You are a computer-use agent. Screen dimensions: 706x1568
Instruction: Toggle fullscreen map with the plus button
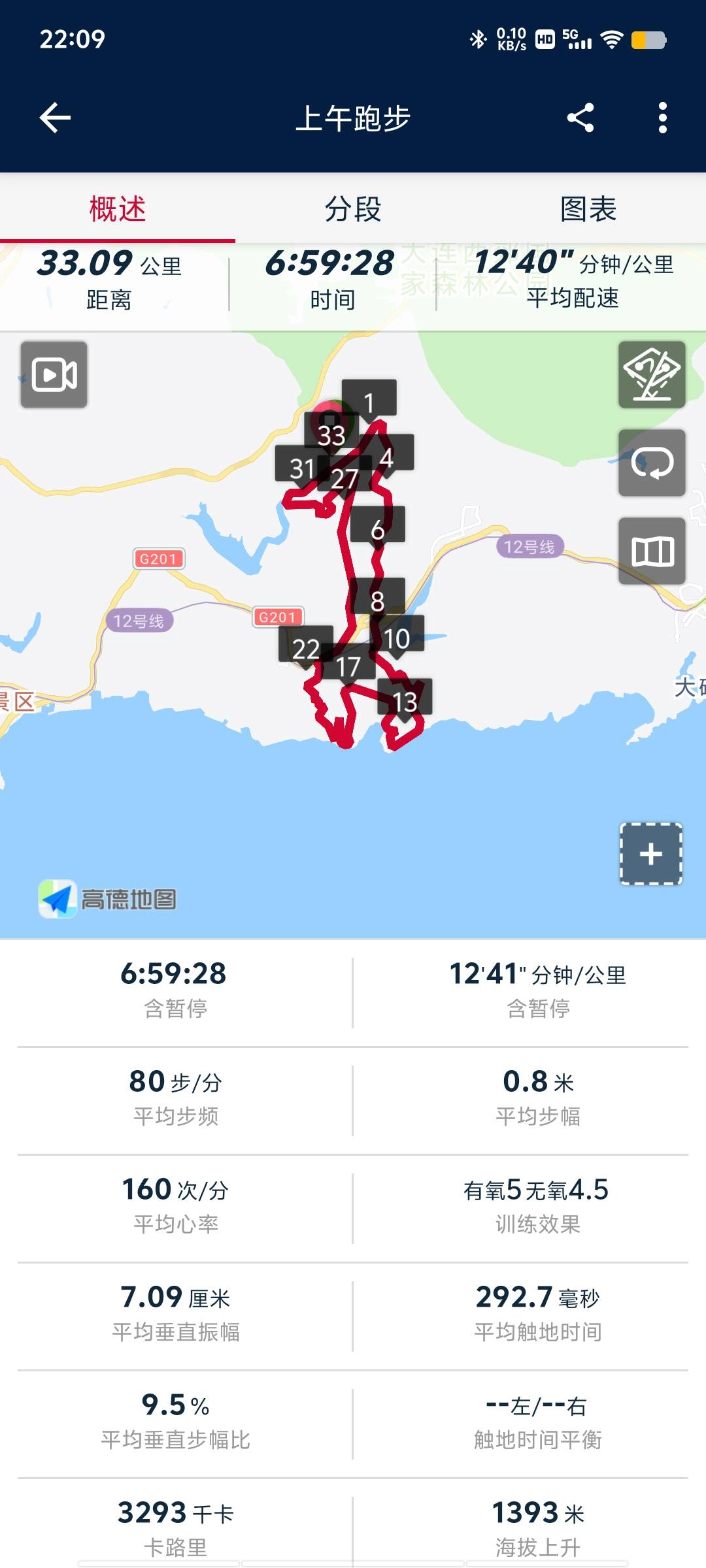click(x=650, y=853)
